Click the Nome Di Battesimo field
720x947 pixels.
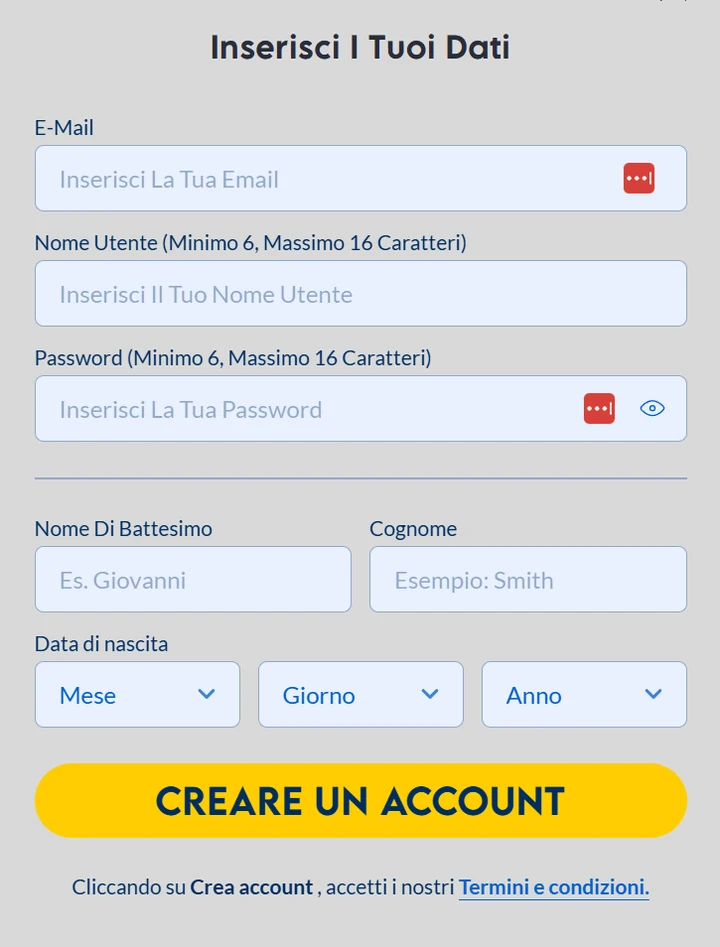[192, 579]
